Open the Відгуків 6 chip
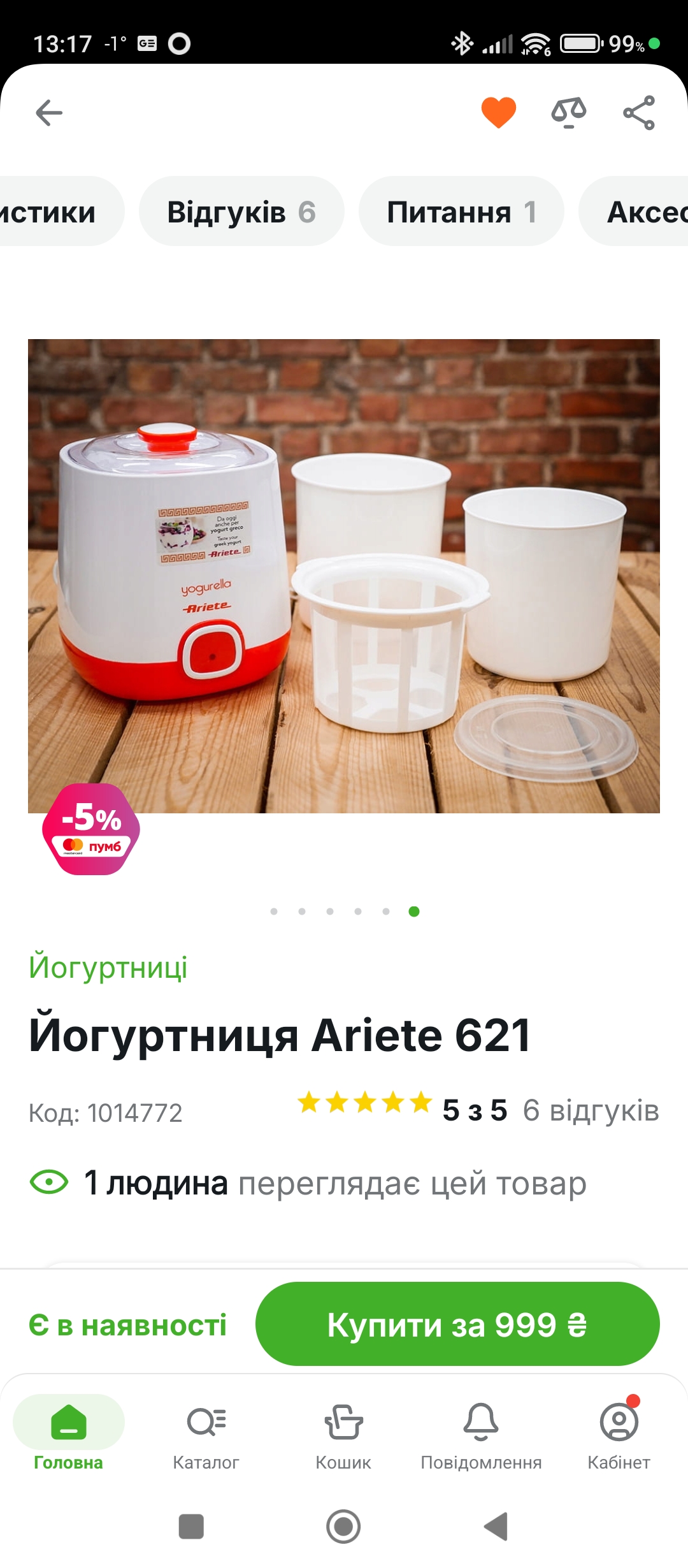Image resolution: width=688 pixels, height=1568 pixels. [x=241, y=212]
